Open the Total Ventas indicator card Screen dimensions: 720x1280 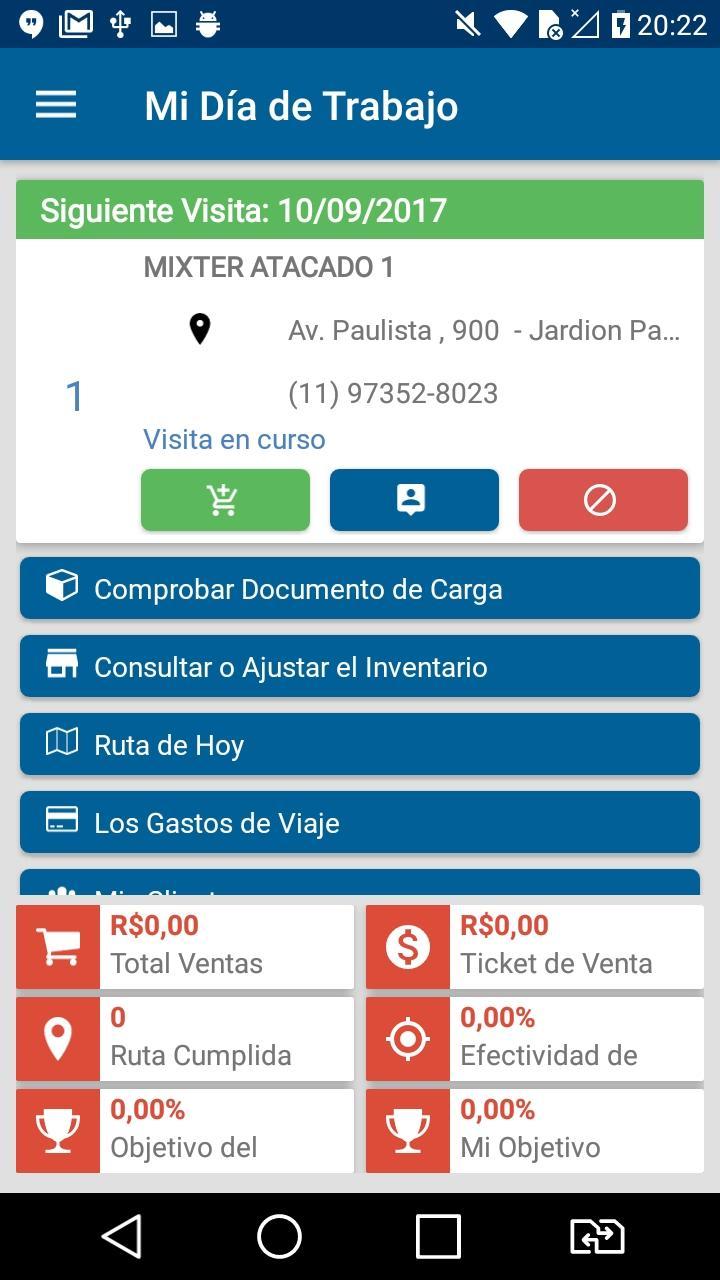coord(185,946)
